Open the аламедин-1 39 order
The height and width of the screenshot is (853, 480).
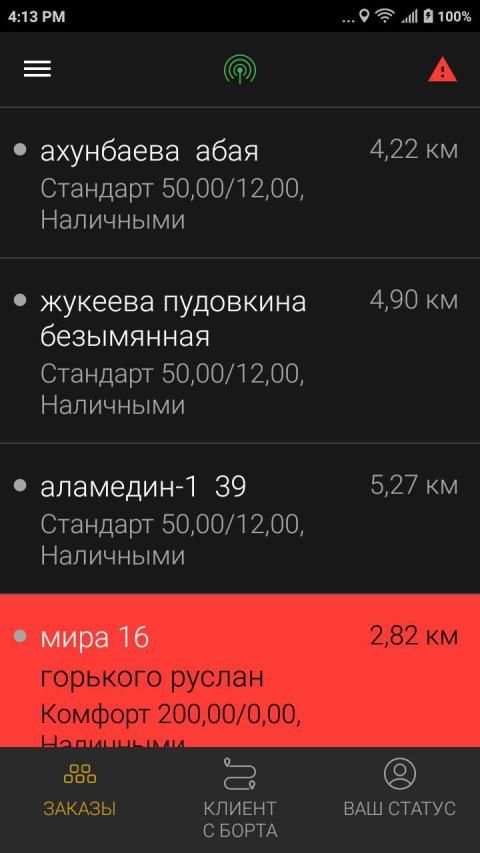[x=240, y=518]
